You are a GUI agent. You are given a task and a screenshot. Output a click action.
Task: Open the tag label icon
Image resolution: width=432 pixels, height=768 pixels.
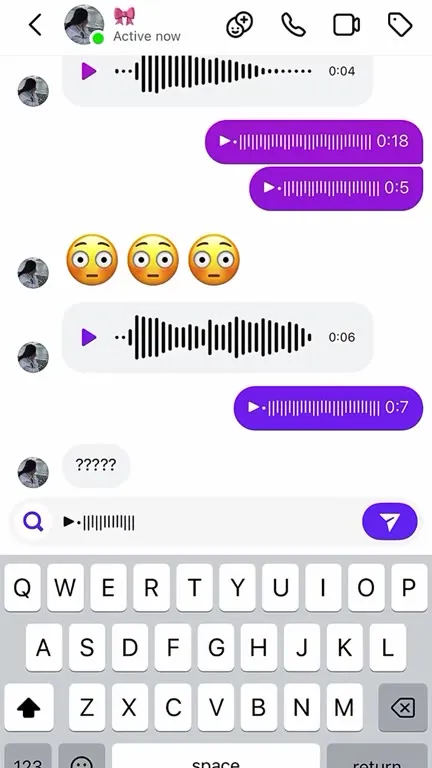point(400,24)
